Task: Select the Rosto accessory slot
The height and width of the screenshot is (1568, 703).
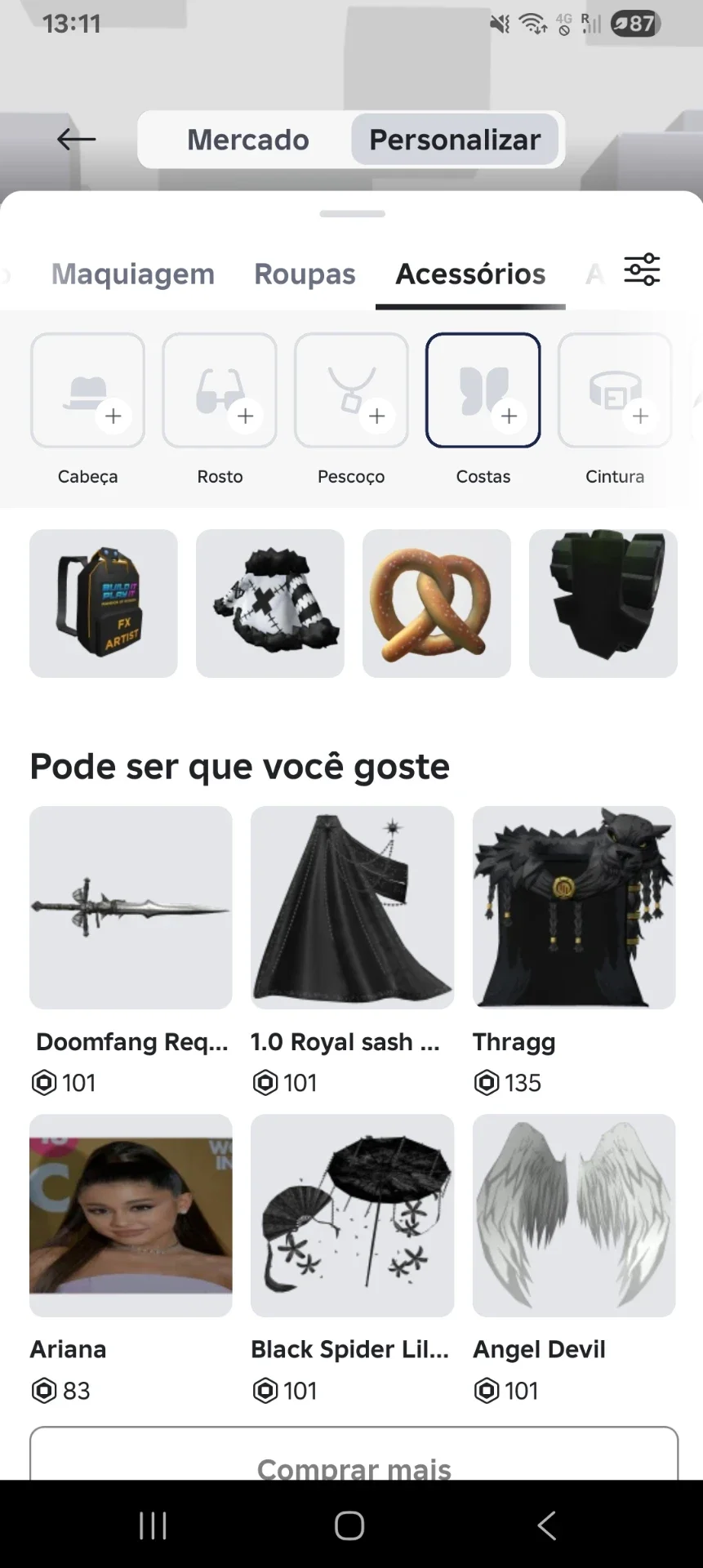Action: tap(220, 390)
